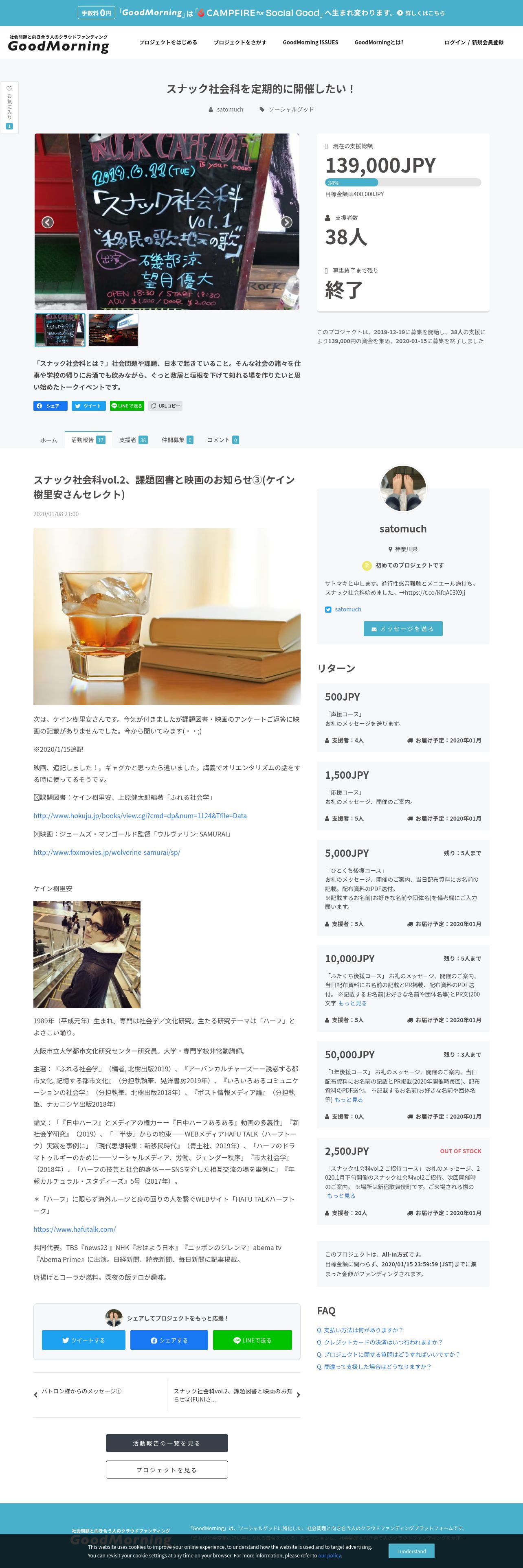
Task: Share via the green LINEで送る button
Action: click(x=252, y=1340)
